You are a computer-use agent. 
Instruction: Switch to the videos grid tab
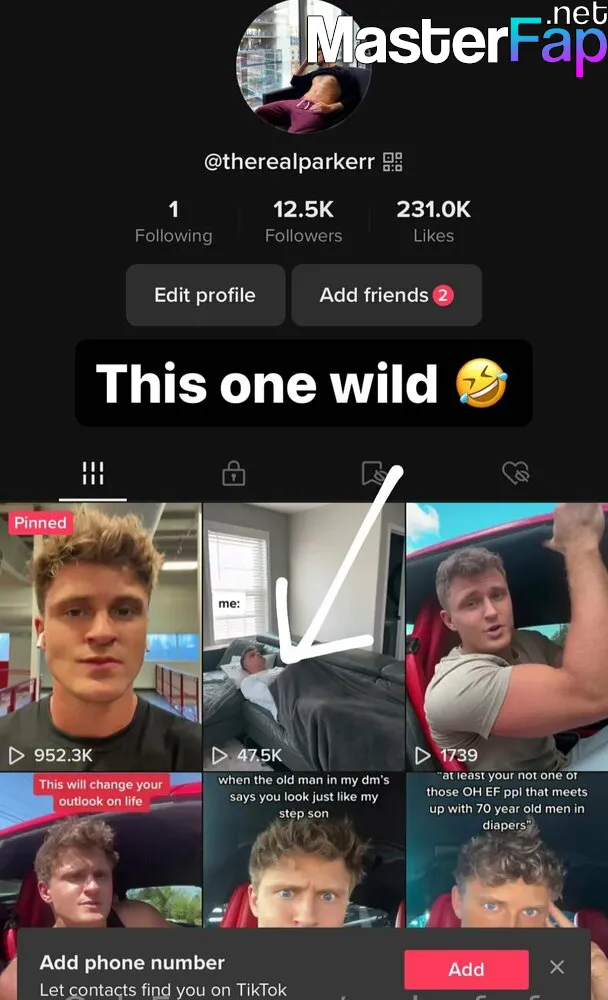pyautogui.click(x=93, y=473)
